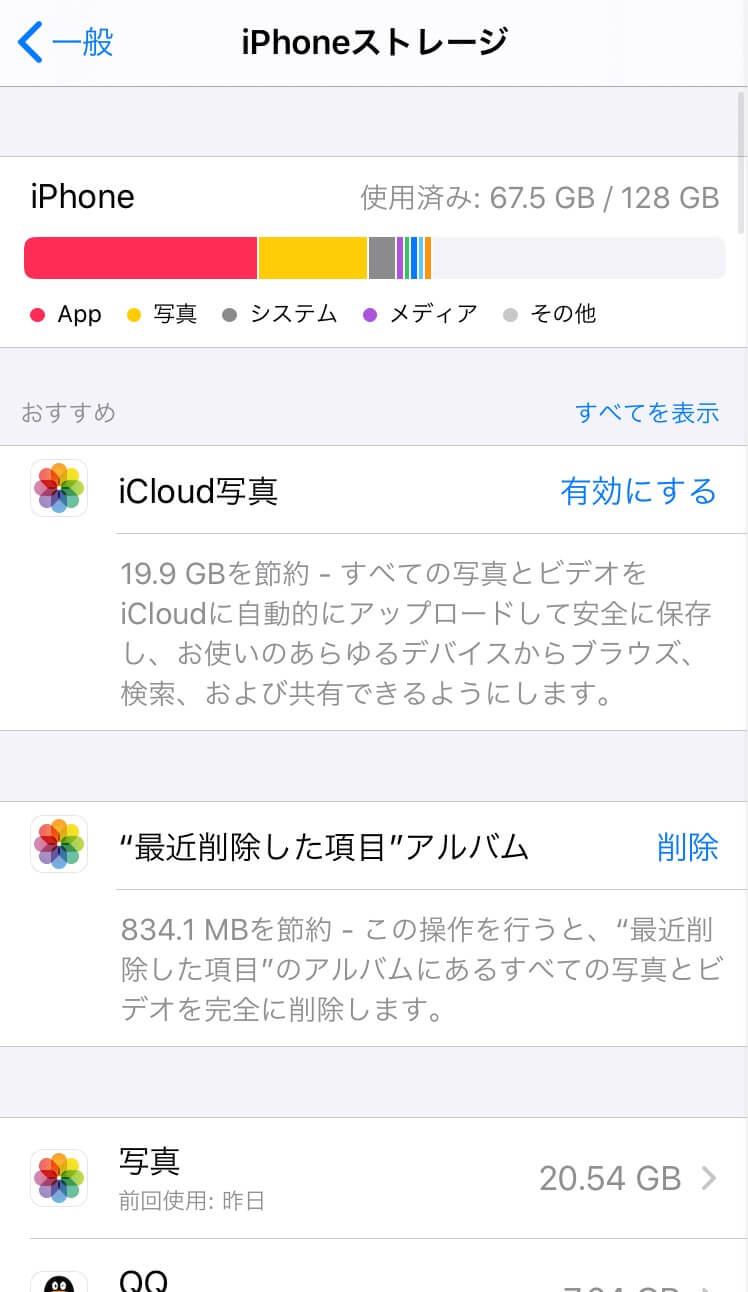Tap the Photos icon next to 最近削除した項目 album
Screen dimensions: 748x1292
[x=58, y=845]
